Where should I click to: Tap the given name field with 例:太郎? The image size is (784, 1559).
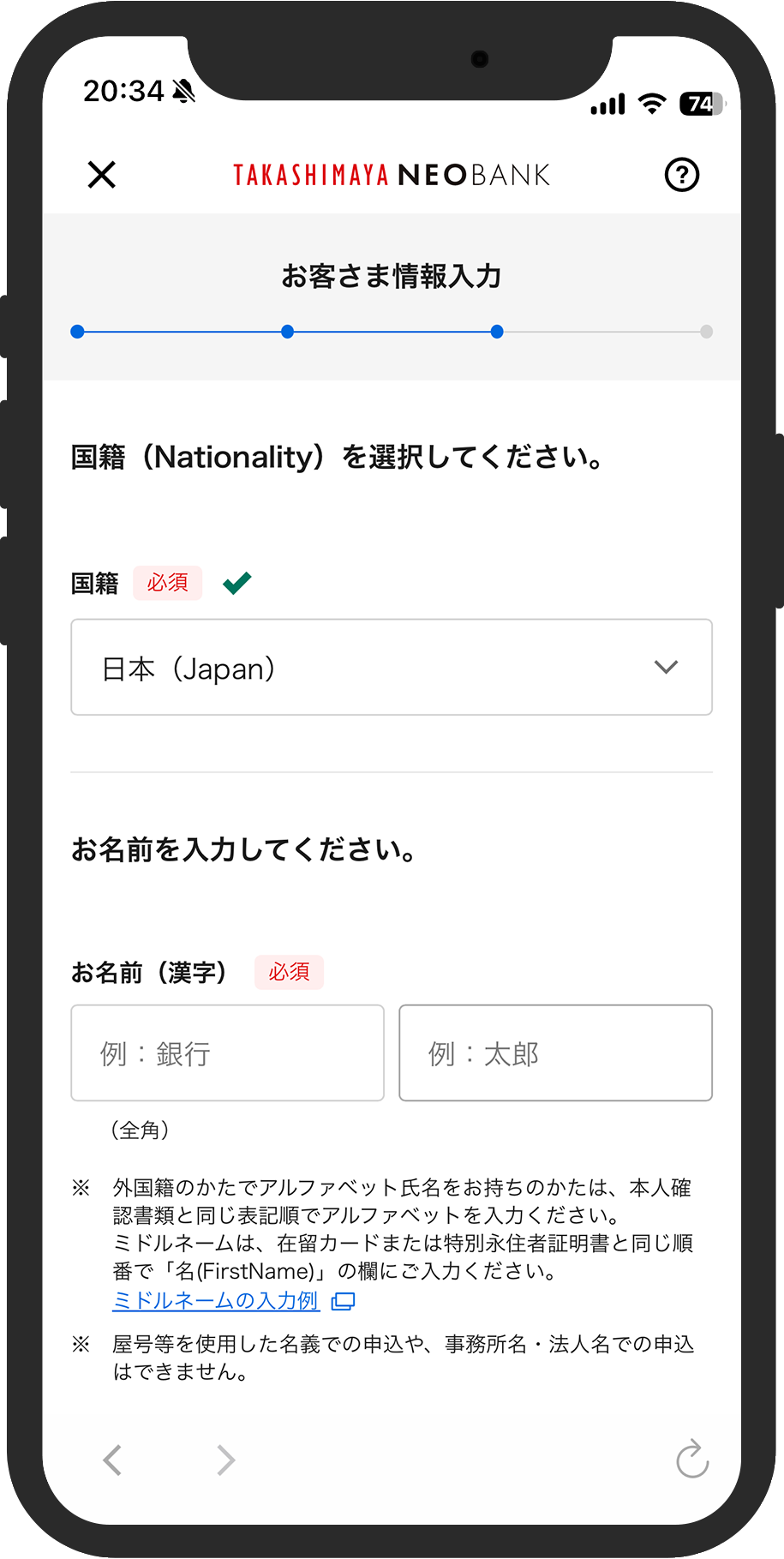click(x=555, y=1052)
